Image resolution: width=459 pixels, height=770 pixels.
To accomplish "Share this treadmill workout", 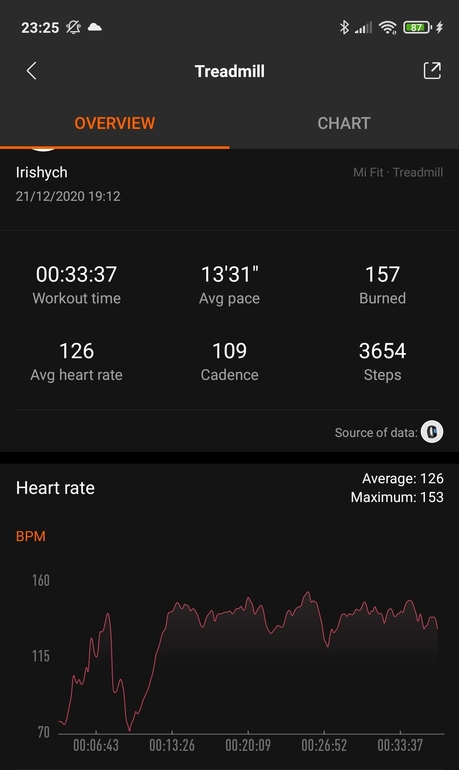I will [x=432, y=71].
